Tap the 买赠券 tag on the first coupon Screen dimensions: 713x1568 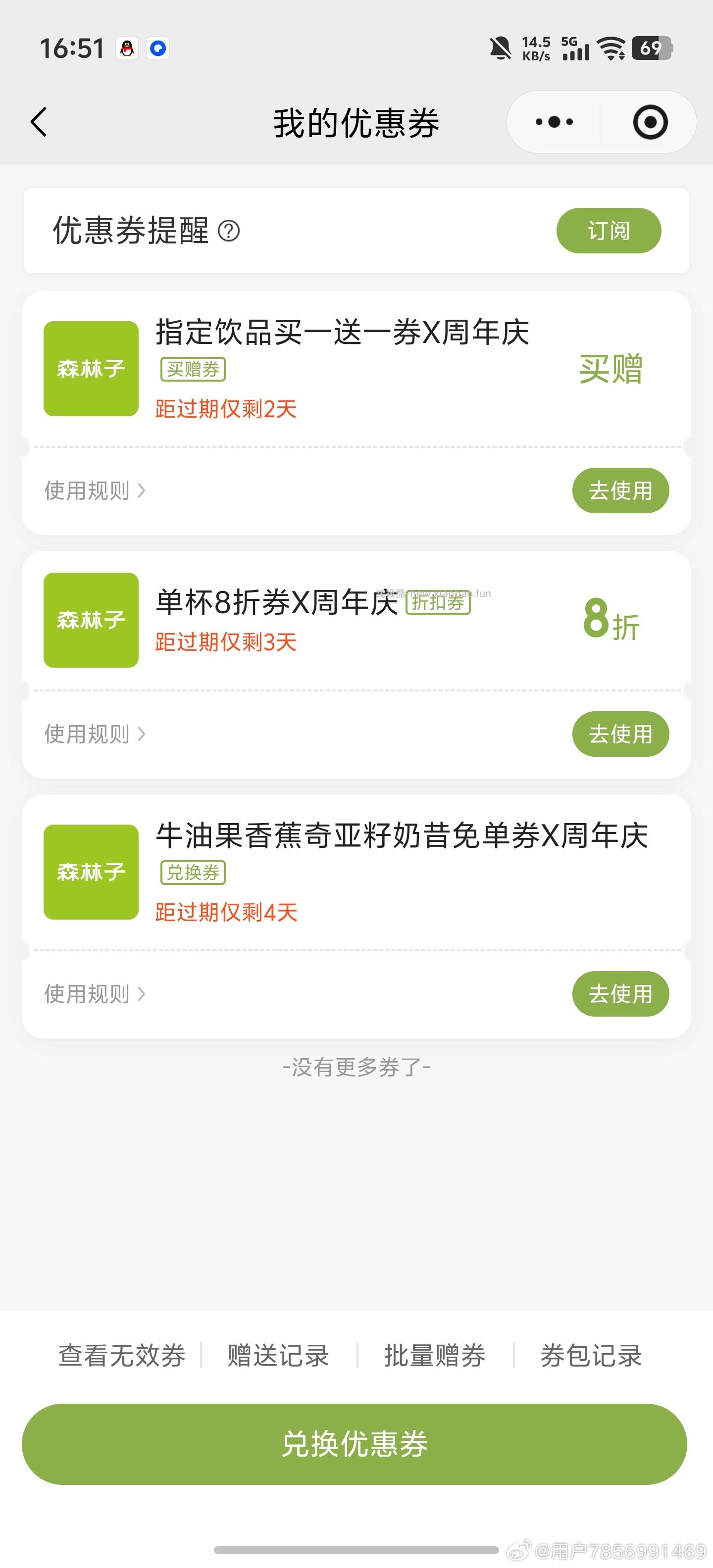tap(193, 369)
